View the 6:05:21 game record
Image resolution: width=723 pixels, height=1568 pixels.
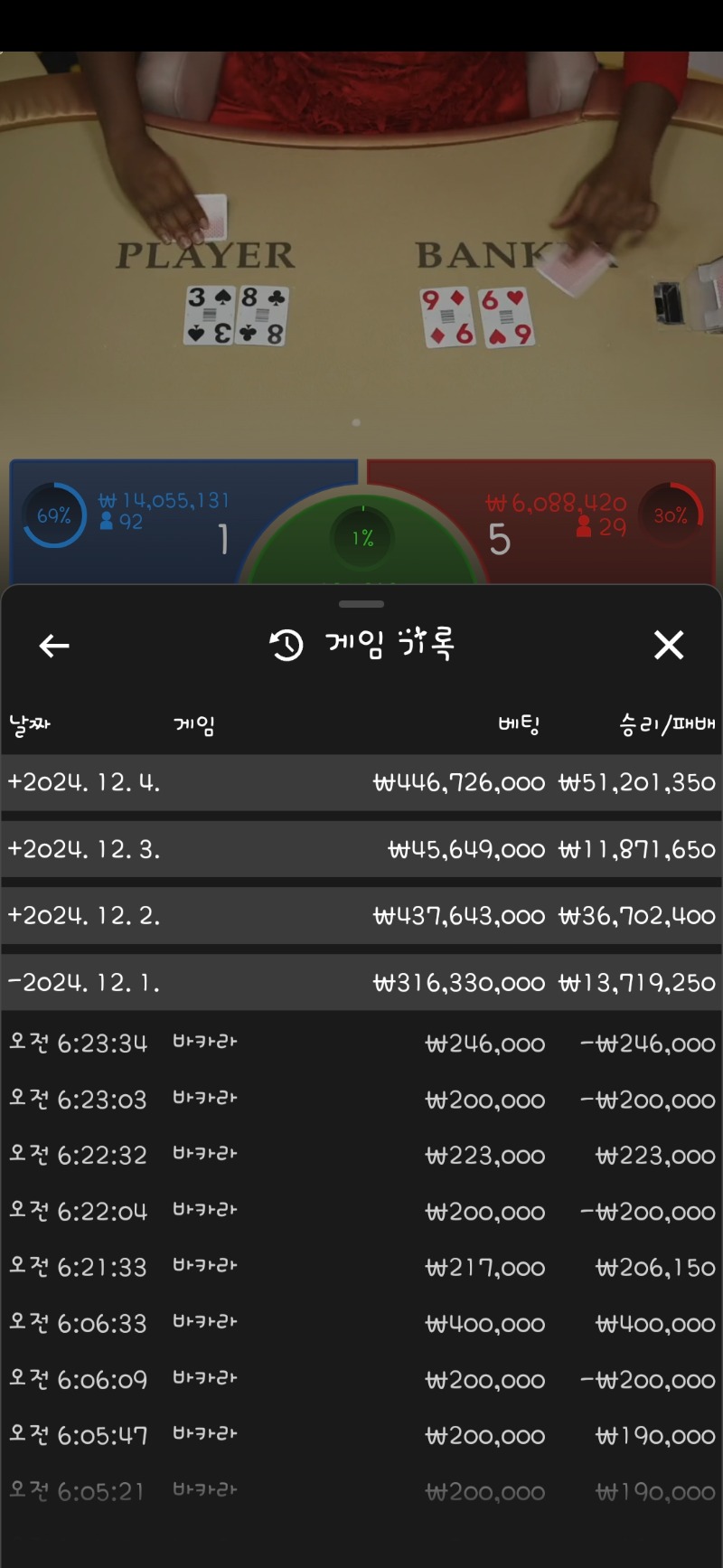coord(361,1491)
